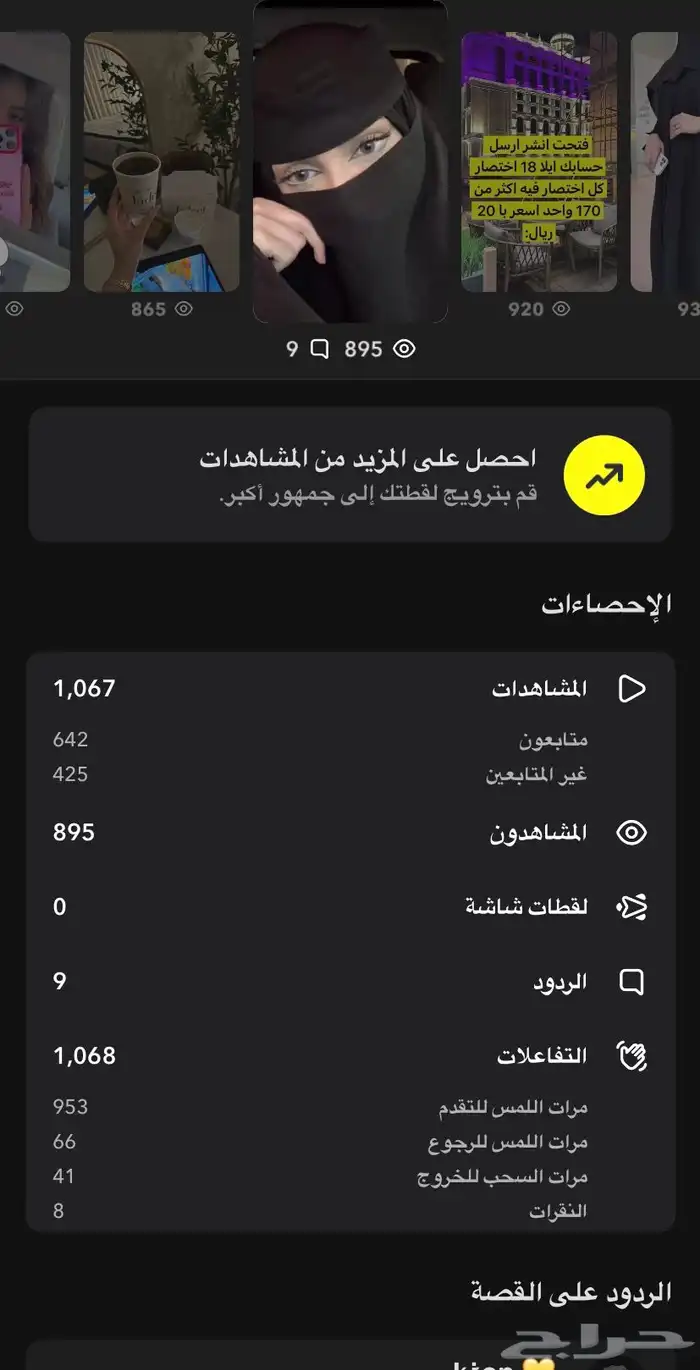Image resolution: width=700 pixels, height=1370 pixels.
Task: Select the pink phone snap thumbnail
Action: point(34,162)
